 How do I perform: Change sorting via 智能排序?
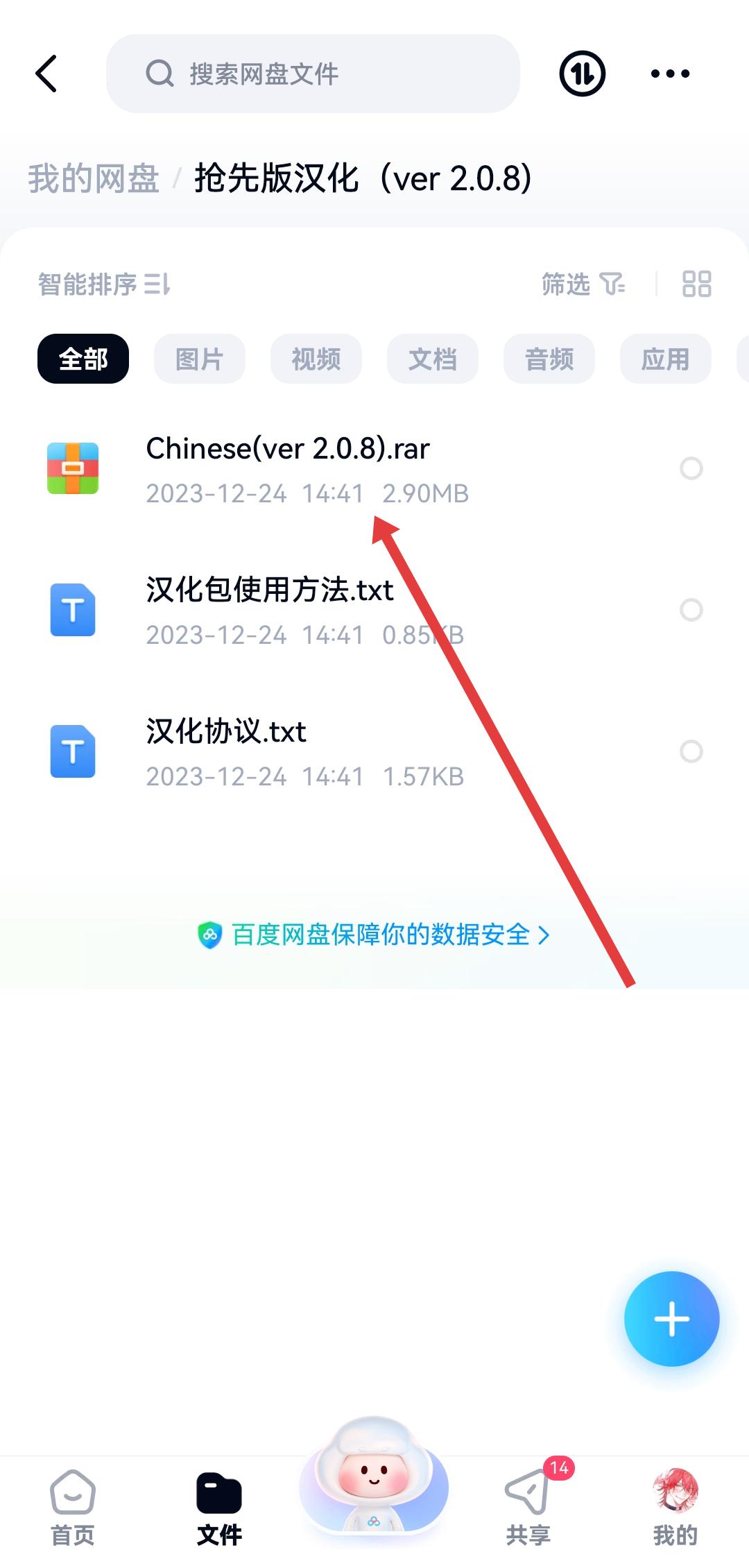point(104,284)
